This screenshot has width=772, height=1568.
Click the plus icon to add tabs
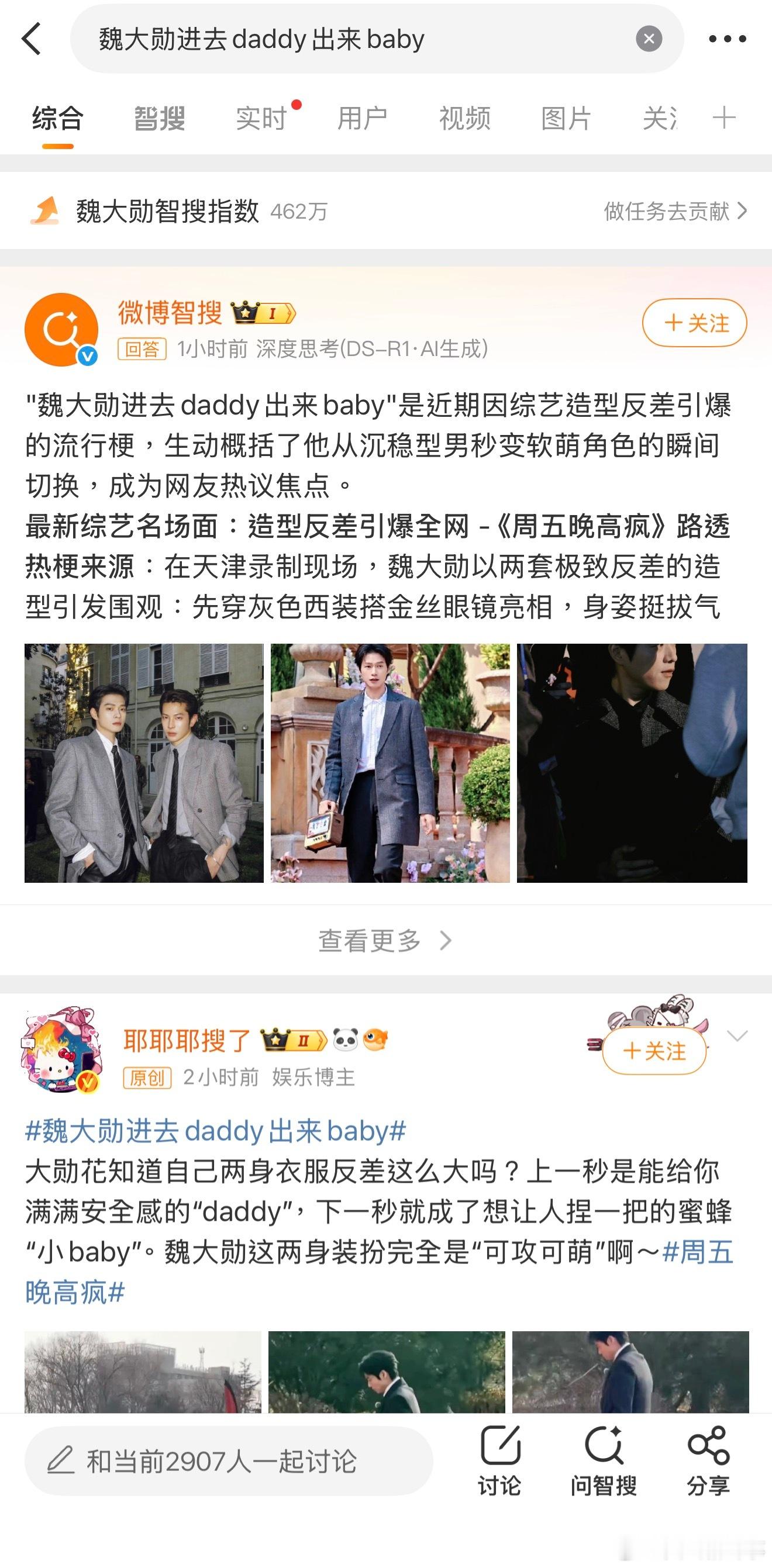[x=724, y=119]
